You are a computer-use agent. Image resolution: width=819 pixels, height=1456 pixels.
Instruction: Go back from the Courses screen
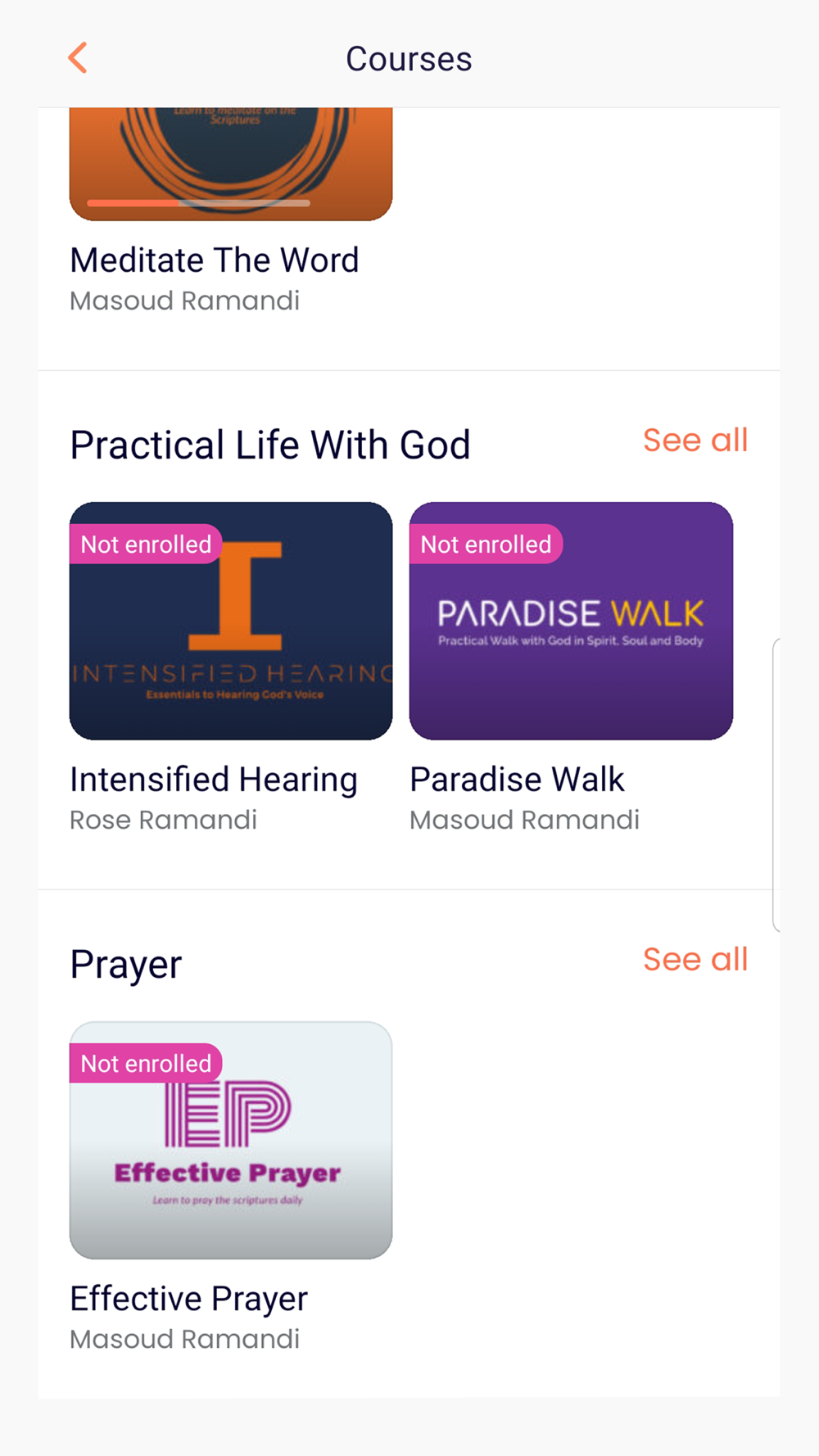pyautogui.click(x=78, y=58)
